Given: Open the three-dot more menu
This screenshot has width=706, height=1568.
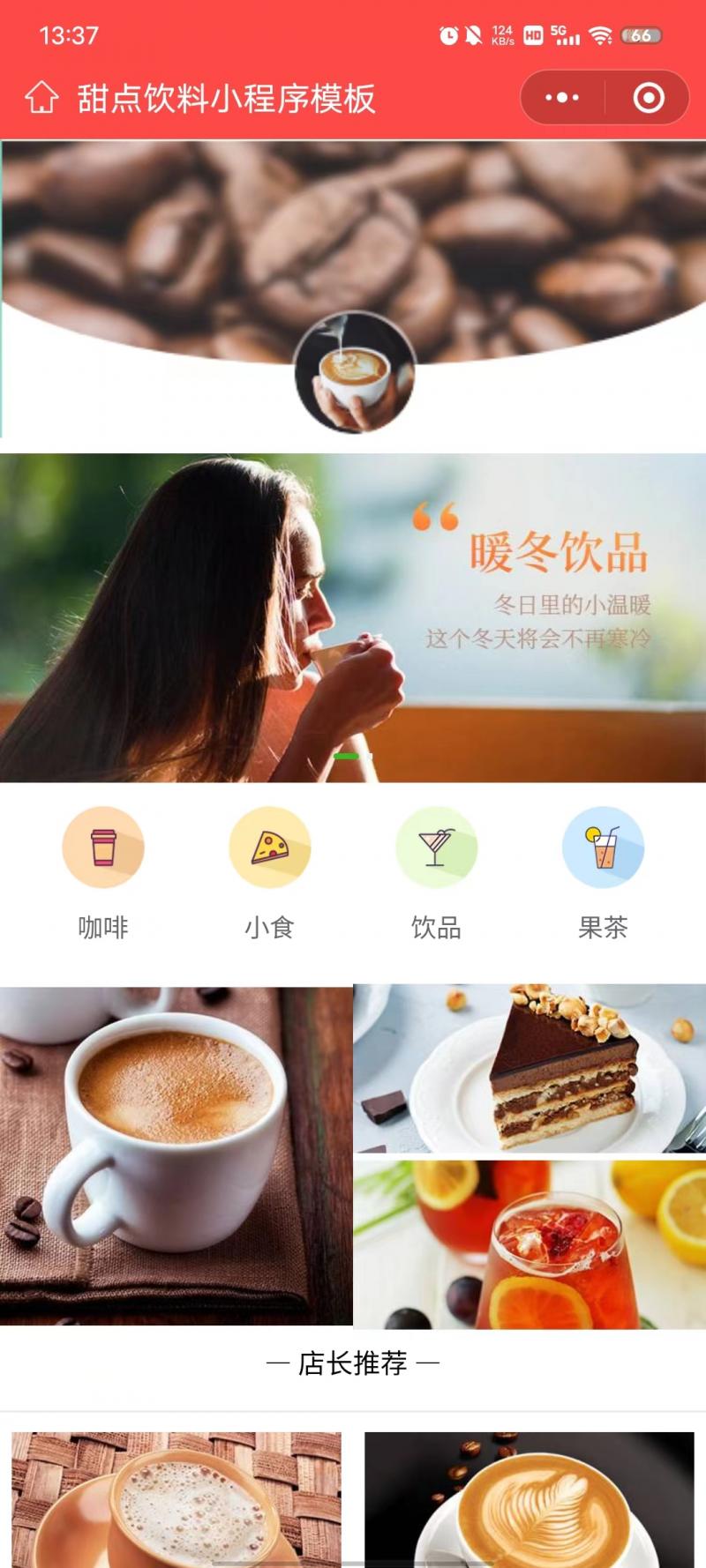Looking at the screenshot, I should (562, 98).
